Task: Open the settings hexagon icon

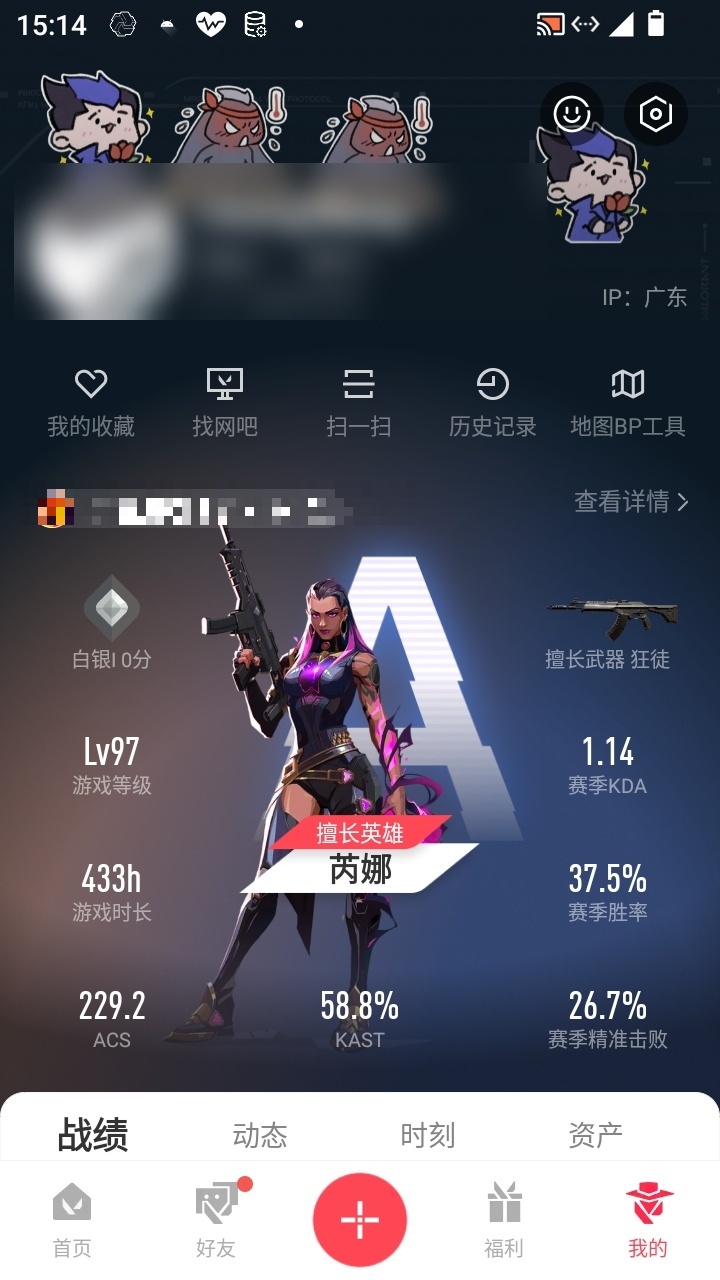Action: [656, 114]
